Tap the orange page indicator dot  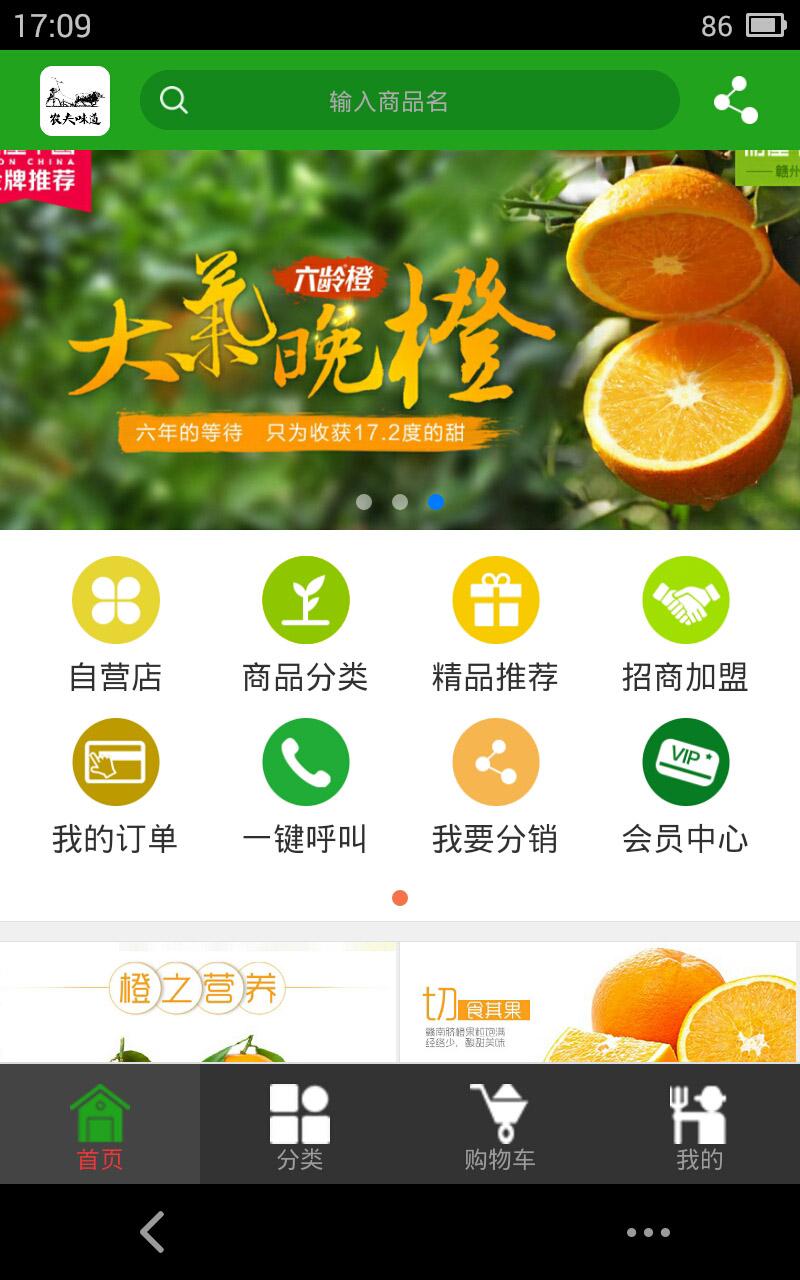[399, 899]
